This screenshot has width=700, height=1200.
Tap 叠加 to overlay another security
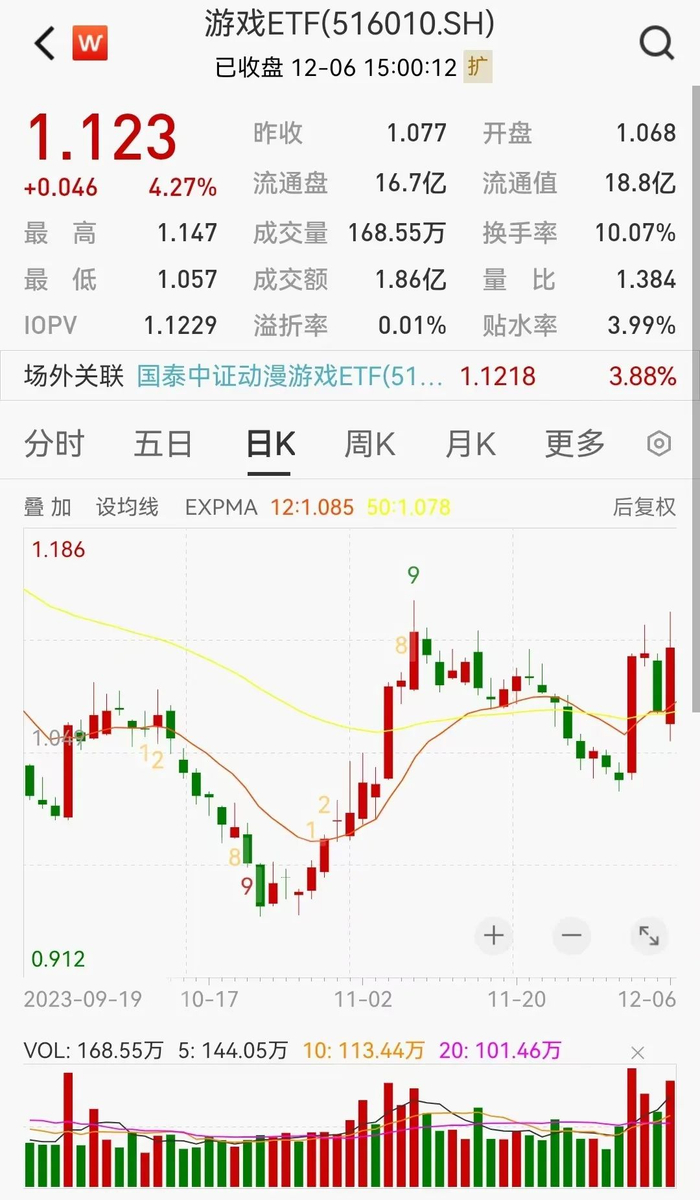pos(48,508)
